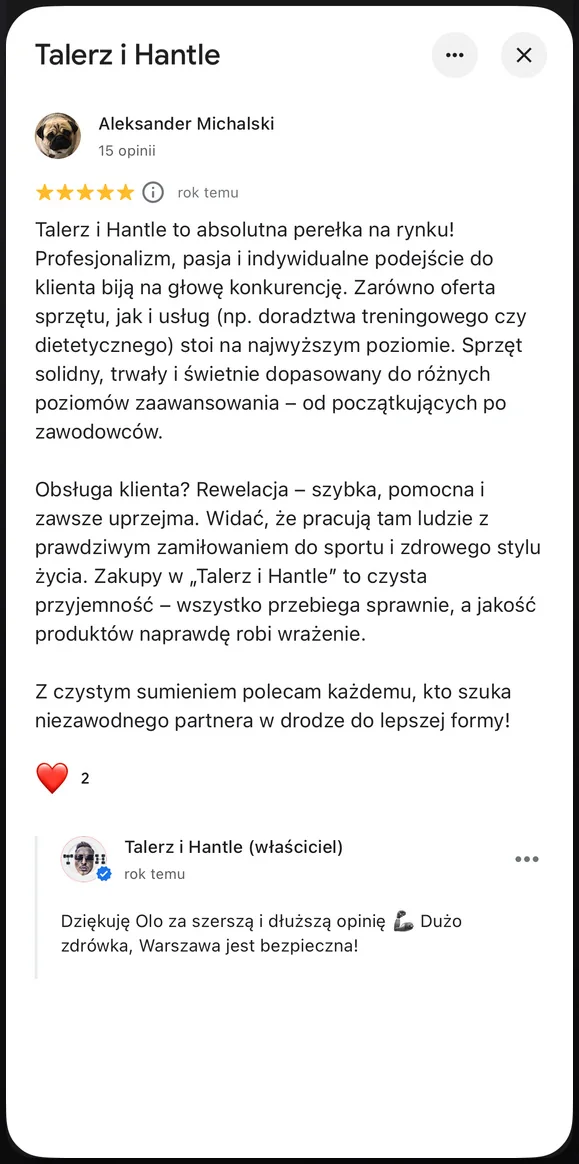This screenshot has height=1164, width=579.
Task: Open Aleksander Michalski's reviewer profile
Action: click(x=186, y=124)
